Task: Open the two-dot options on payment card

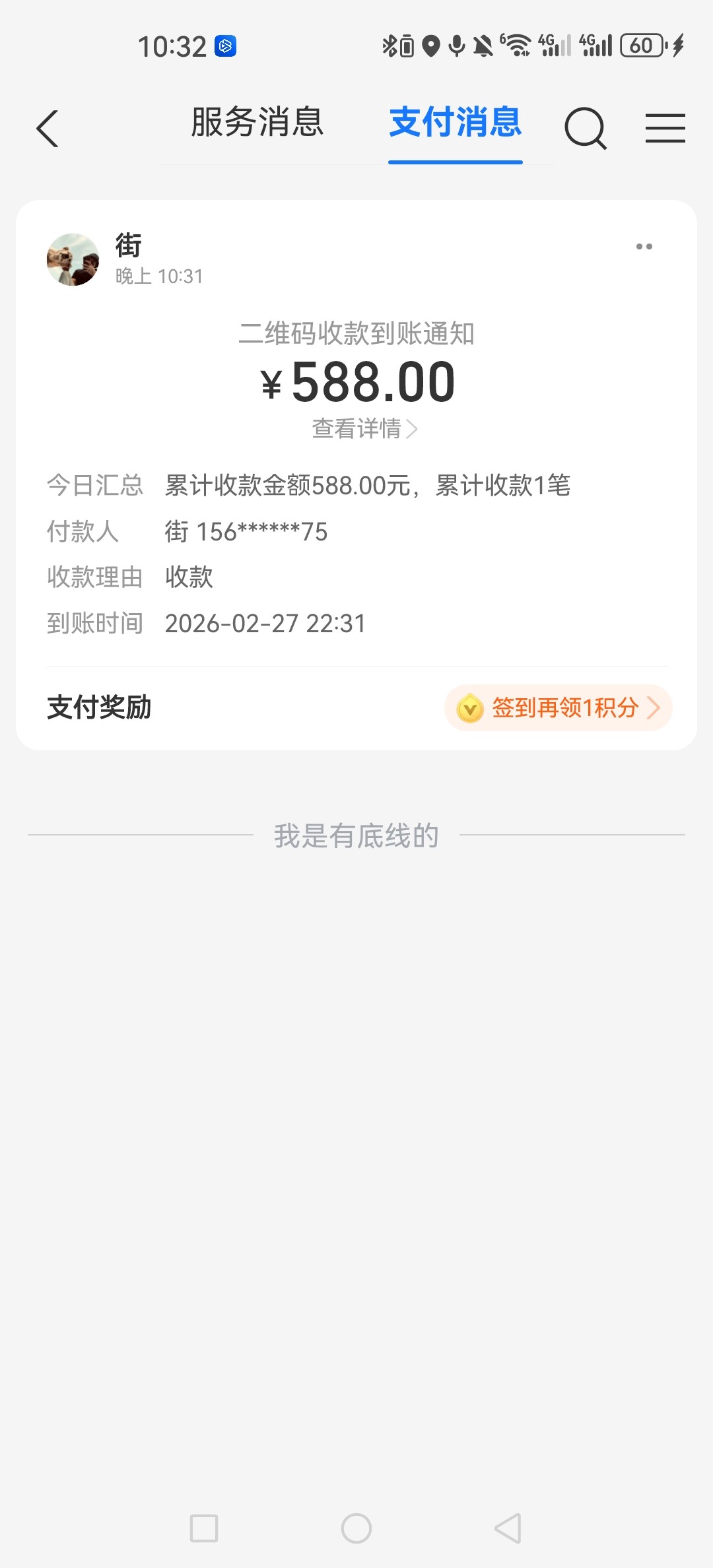Action: coord(644,247)
